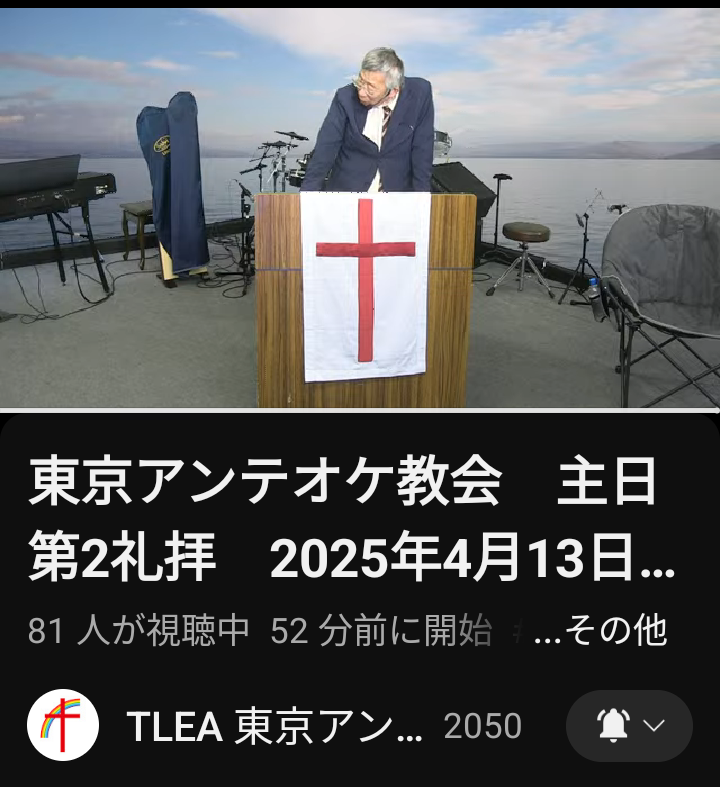Open the TLEA channel avatar
The image size is (720, 787).
tap(62, 726)
